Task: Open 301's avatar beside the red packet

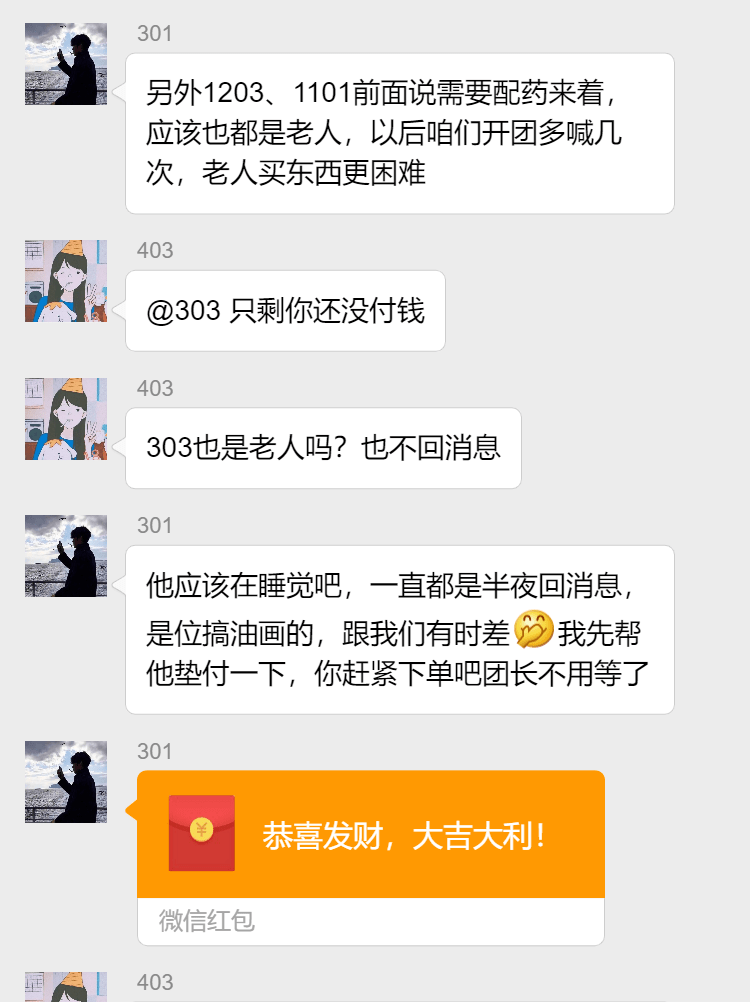Action: pyautogui.click(x=66, y=782)
